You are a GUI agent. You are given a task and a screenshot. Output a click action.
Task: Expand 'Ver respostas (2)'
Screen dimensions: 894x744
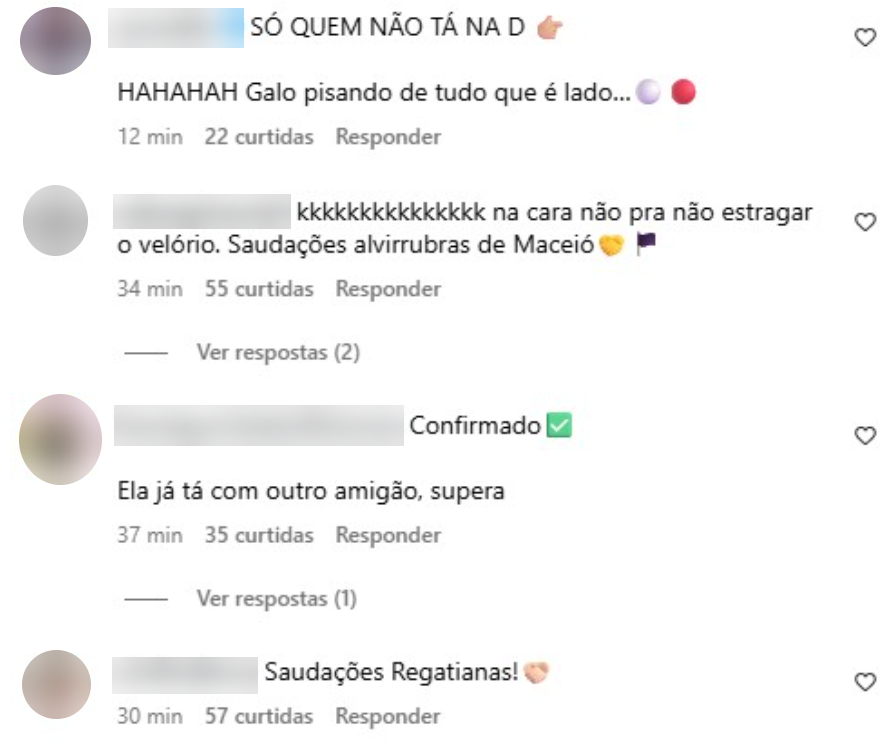click(277, 352)
